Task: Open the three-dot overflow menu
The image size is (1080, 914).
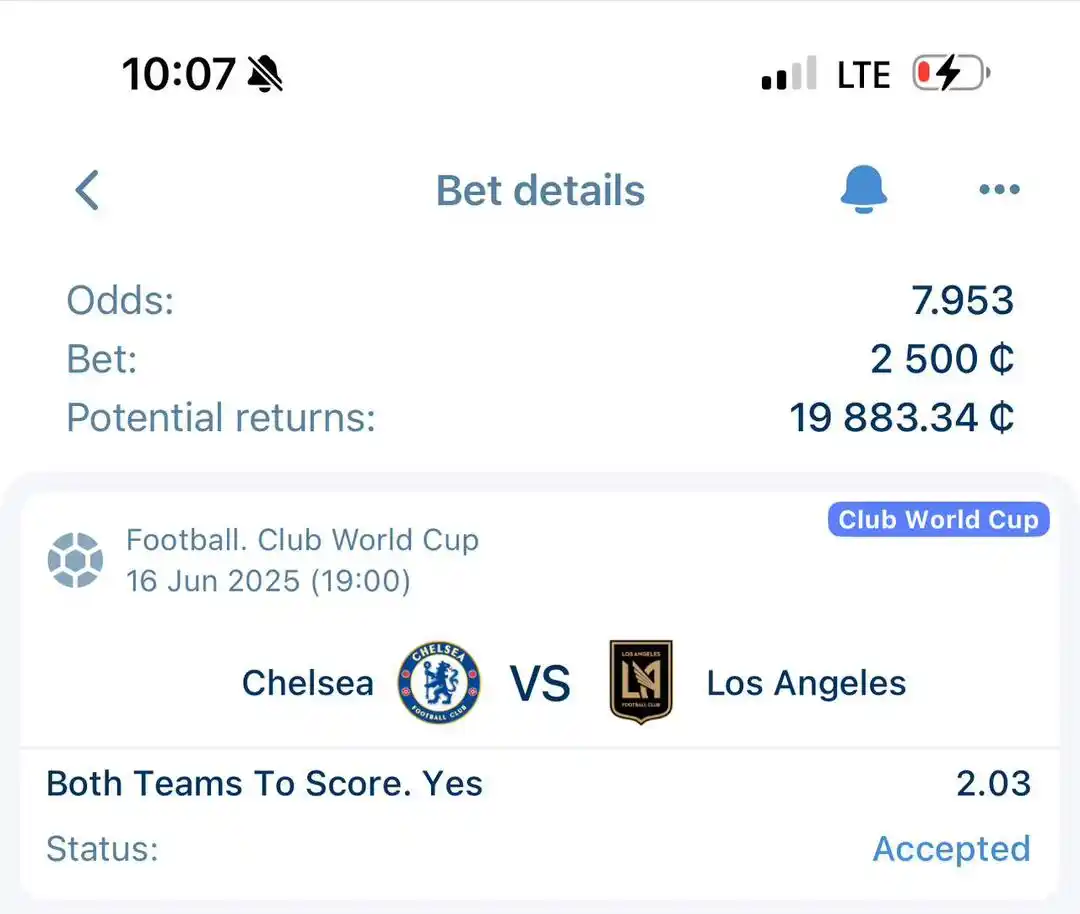Action: point(999,189)
